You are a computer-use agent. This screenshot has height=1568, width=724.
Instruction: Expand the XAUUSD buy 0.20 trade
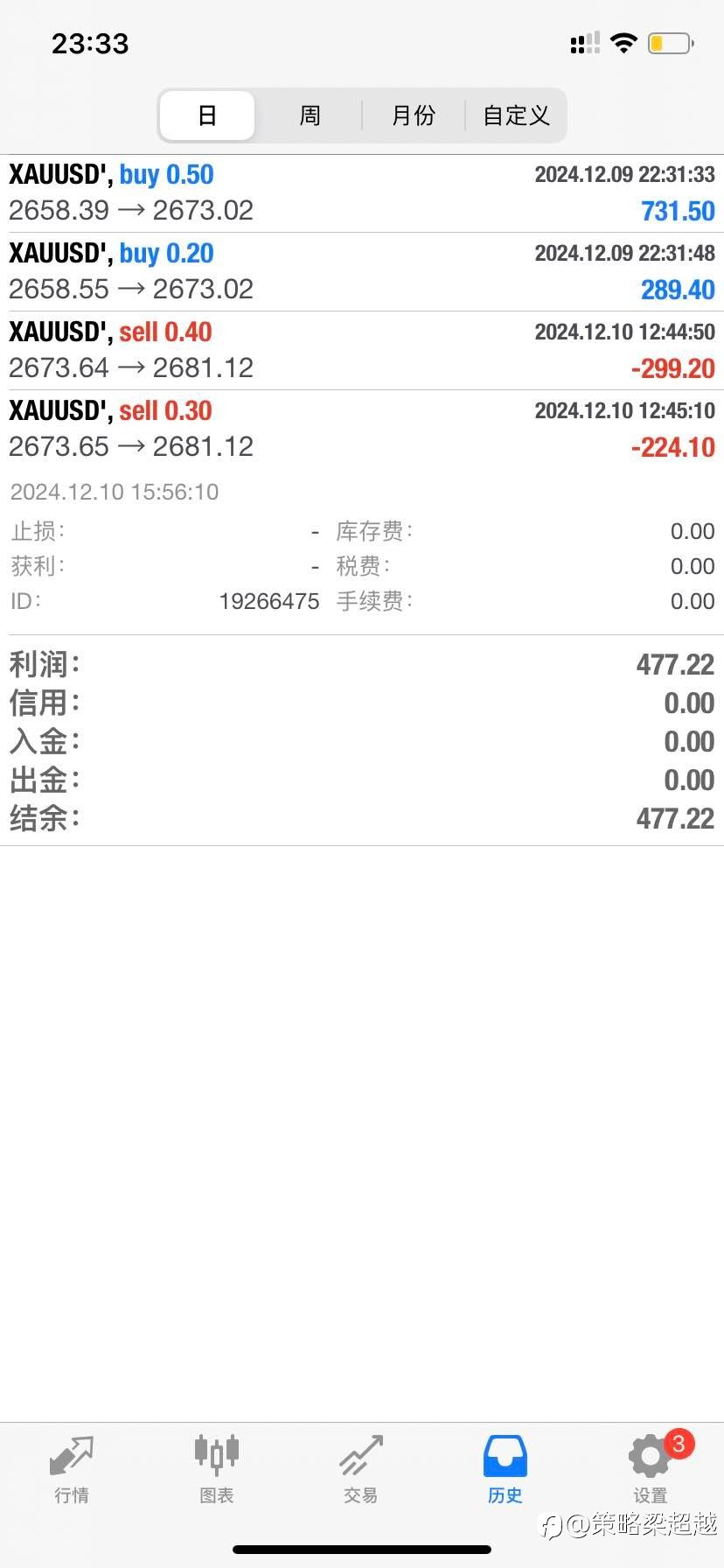click(362, 272)
